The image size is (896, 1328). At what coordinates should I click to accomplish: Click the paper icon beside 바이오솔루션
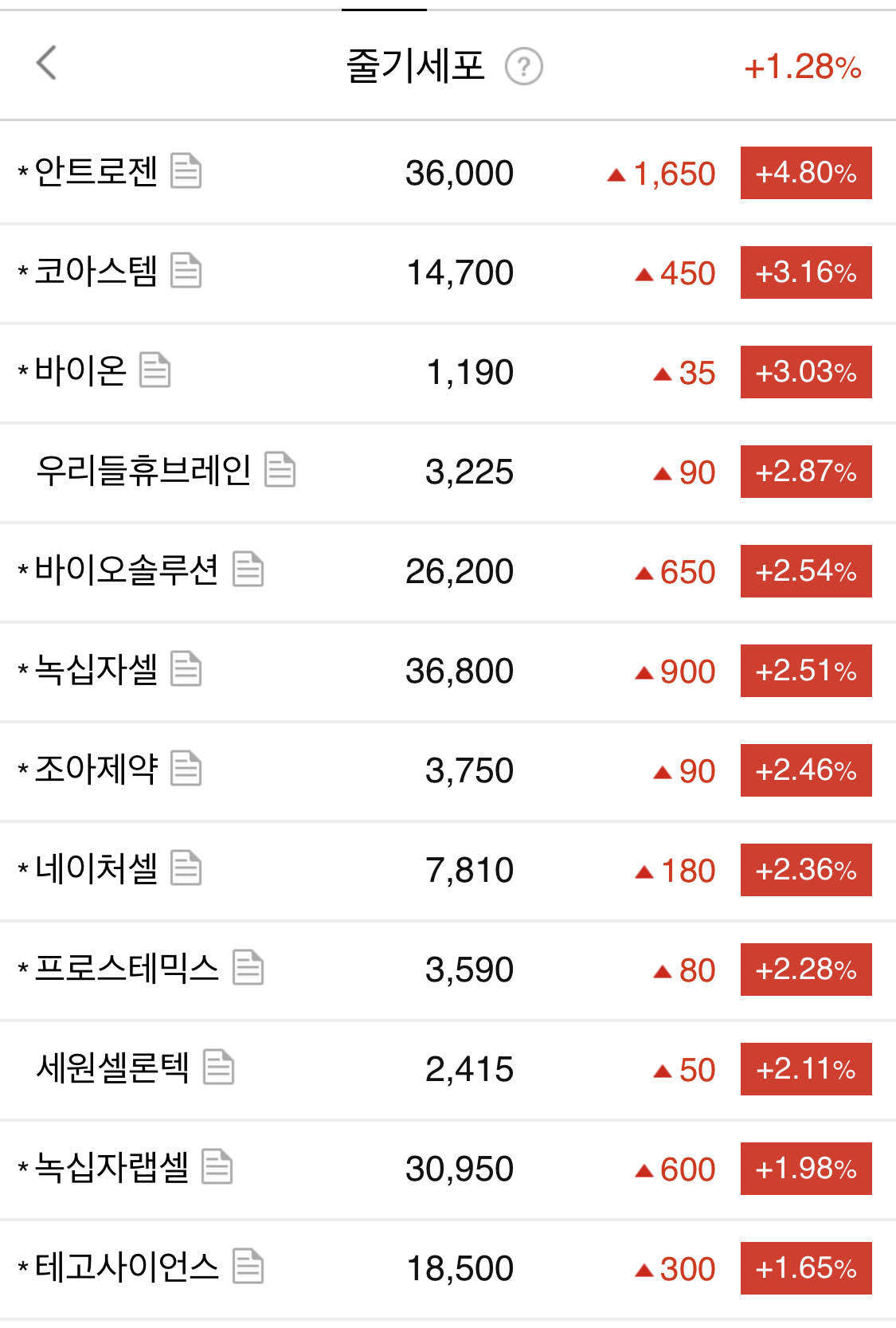click(249, 570)
